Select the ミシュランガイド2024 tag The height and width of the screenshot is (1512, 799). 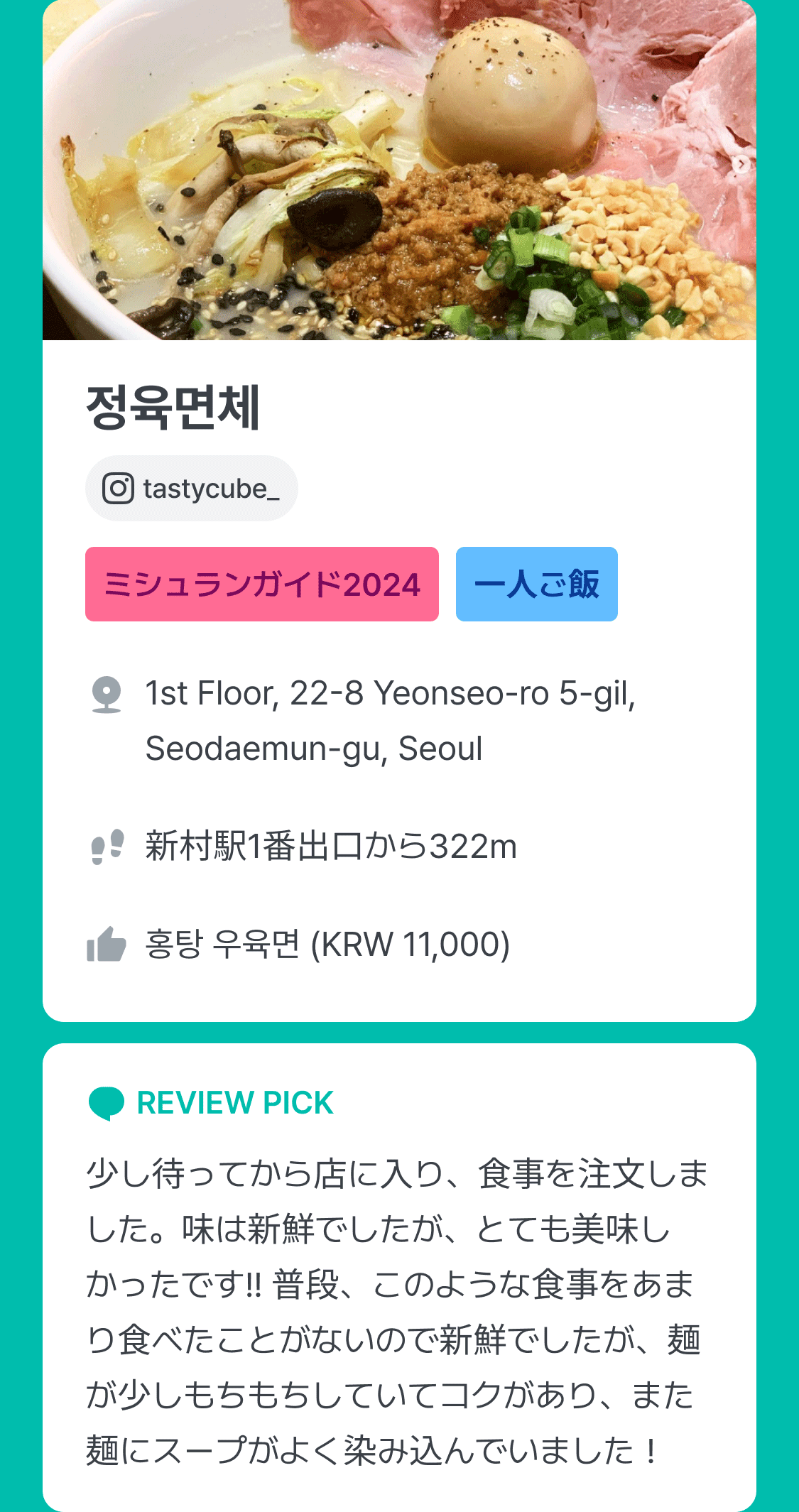point(261,584)
